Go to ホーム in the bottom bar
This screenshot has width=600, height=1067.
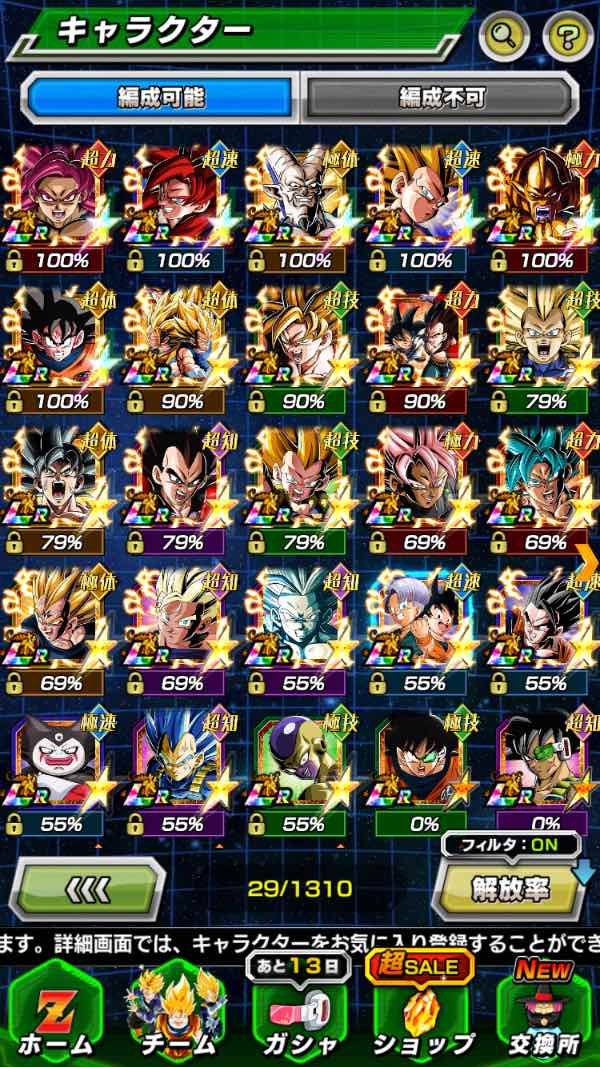pyautogui.click(x=57, y=1012)
